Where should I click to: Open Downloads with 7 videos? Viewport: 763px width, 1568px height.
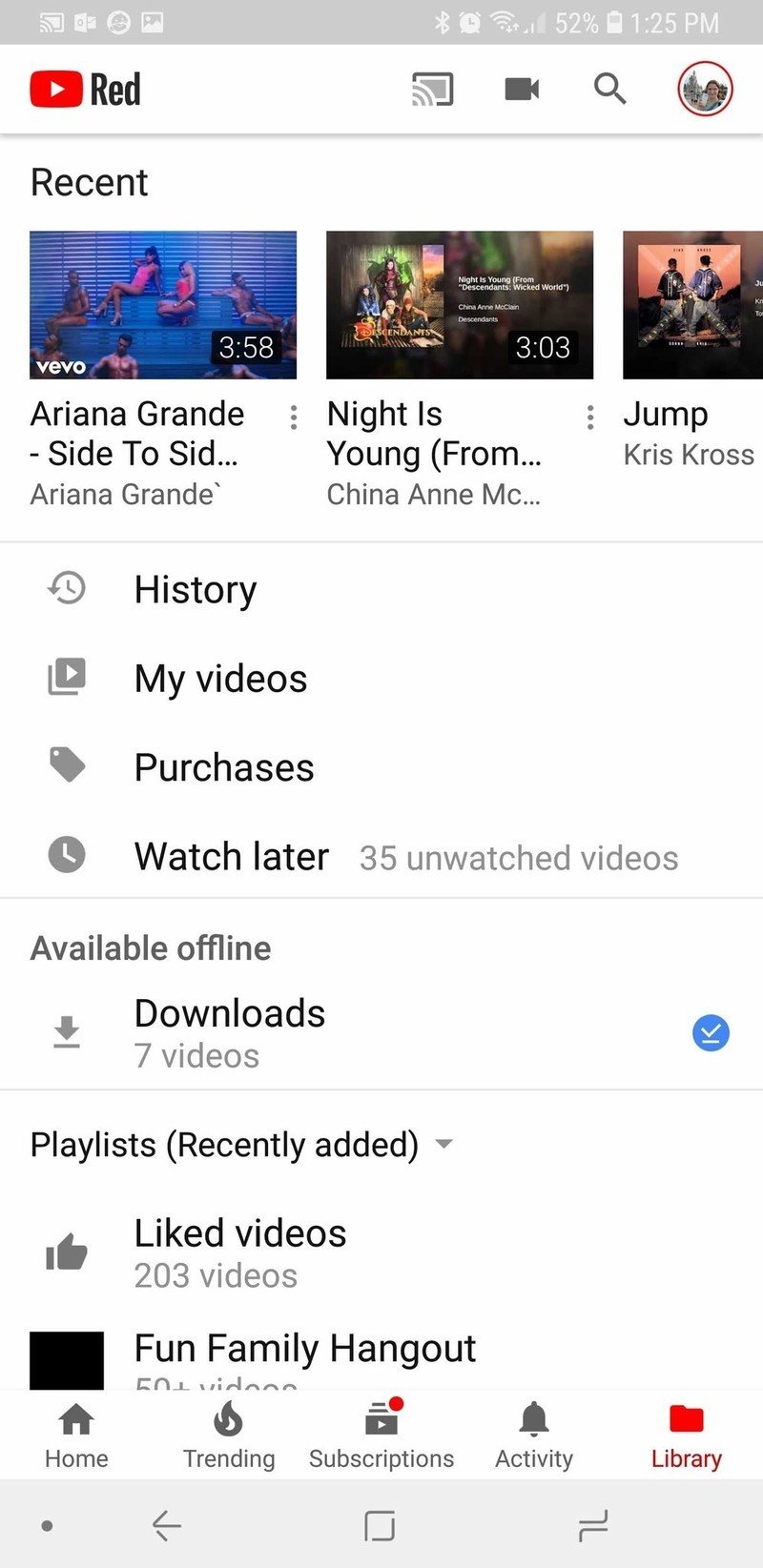tap(230, 1033)
